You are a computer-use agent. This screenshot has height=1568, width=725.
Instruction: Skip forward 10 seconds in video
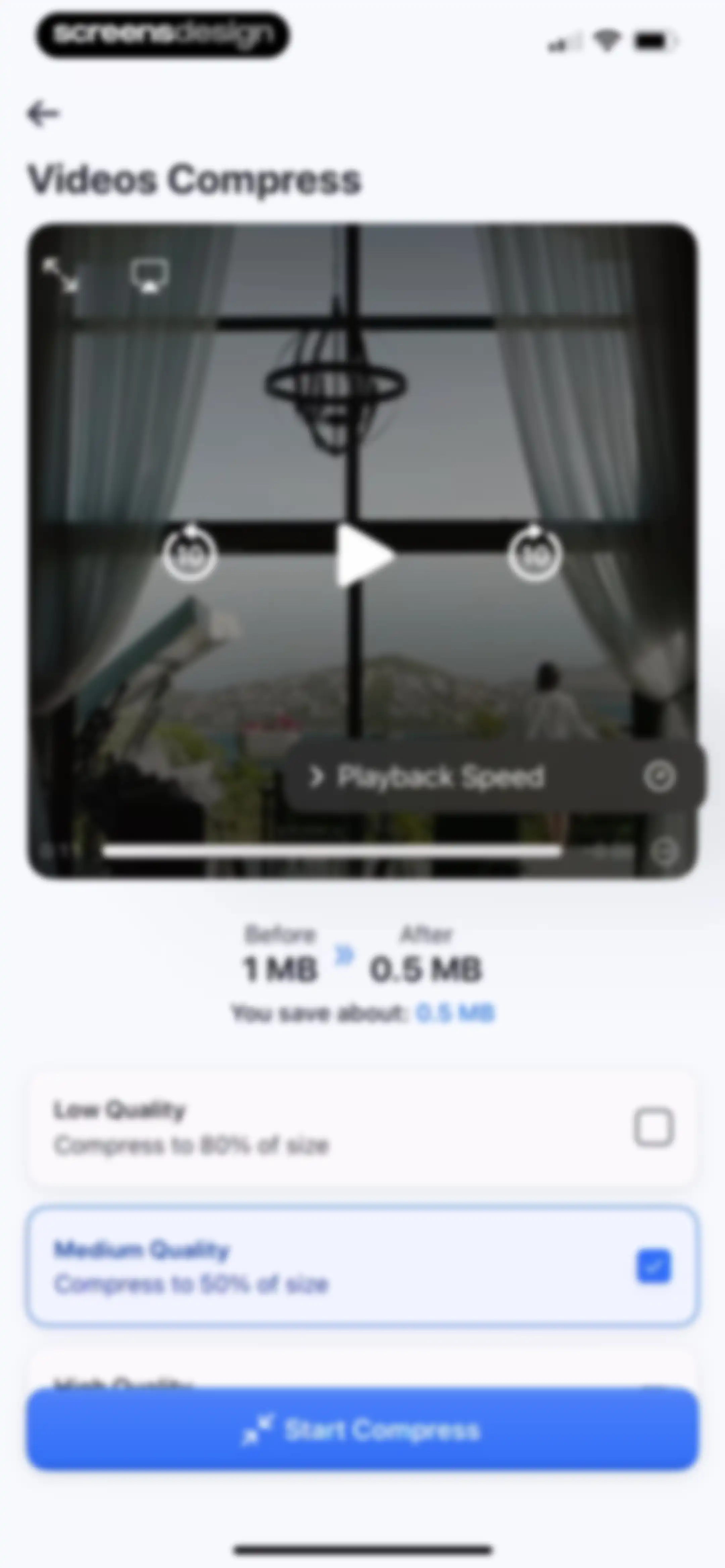534,553
